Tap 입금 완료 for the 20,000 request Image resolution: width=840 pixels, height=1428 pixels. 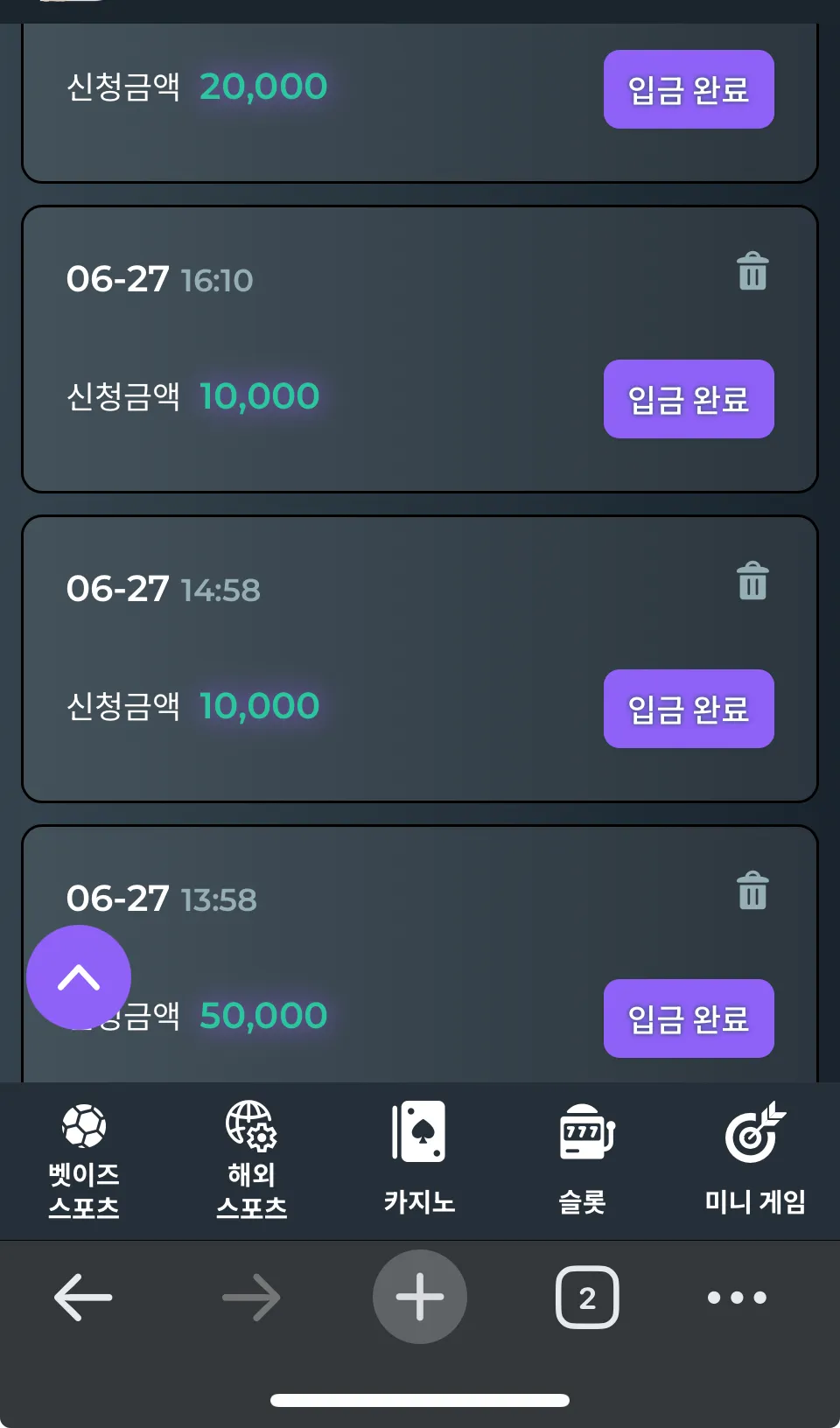pyautogui.click(x=689, y=89)
